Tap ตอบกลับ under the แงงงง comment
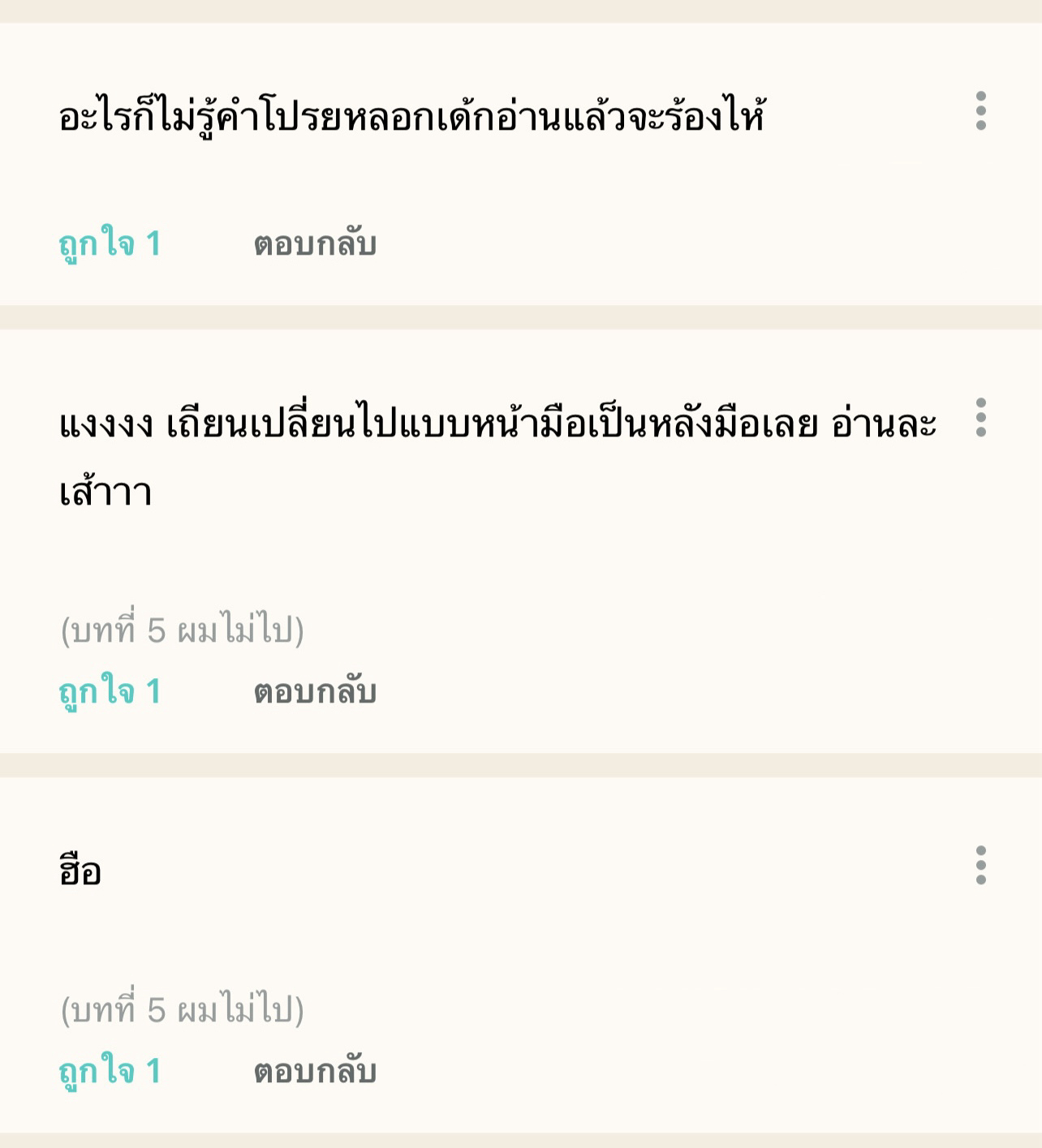Viewport: 1042px width, 1148px height. (315, 692)
